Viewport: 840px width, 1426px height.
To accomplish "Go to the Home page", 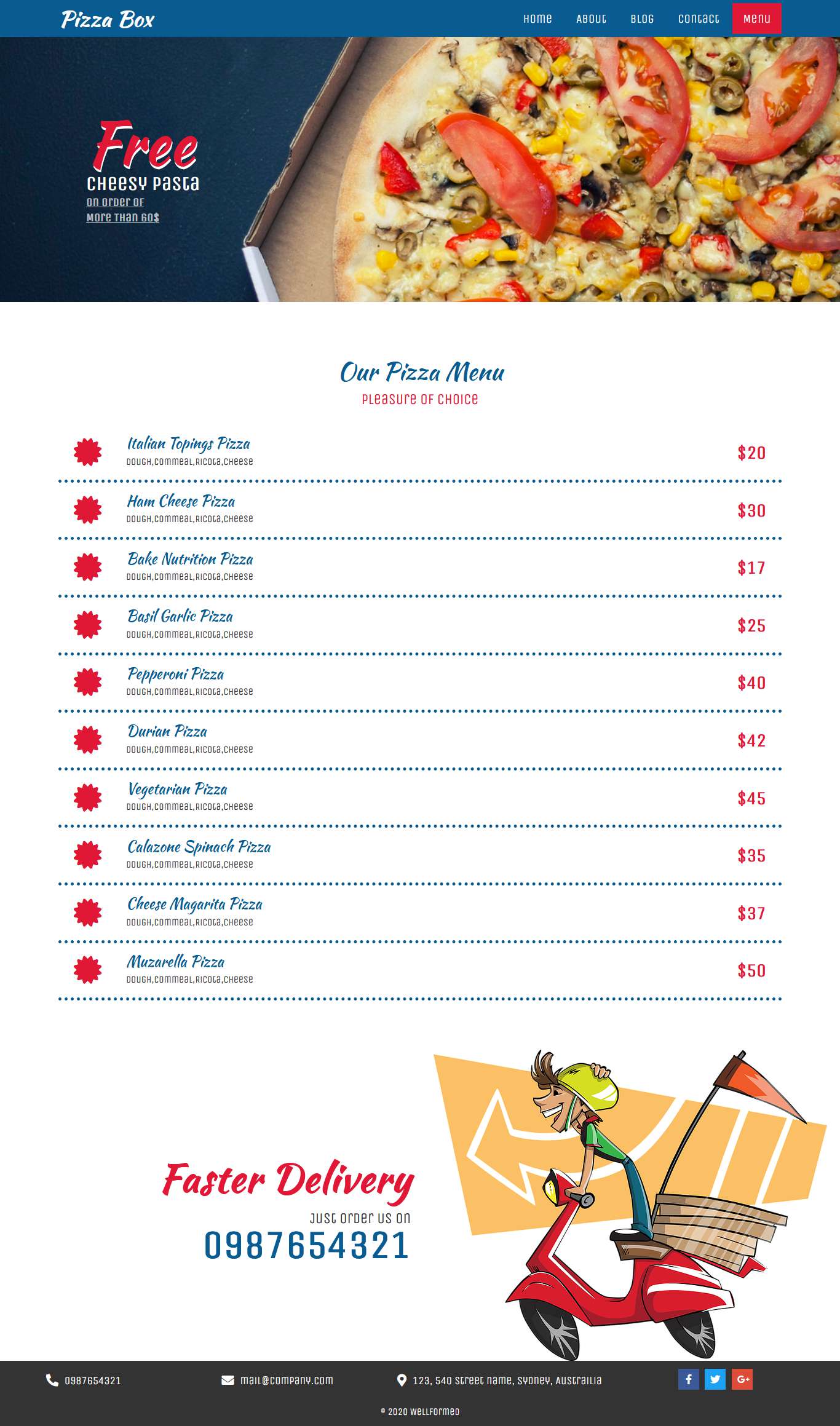I will [537, 19].
